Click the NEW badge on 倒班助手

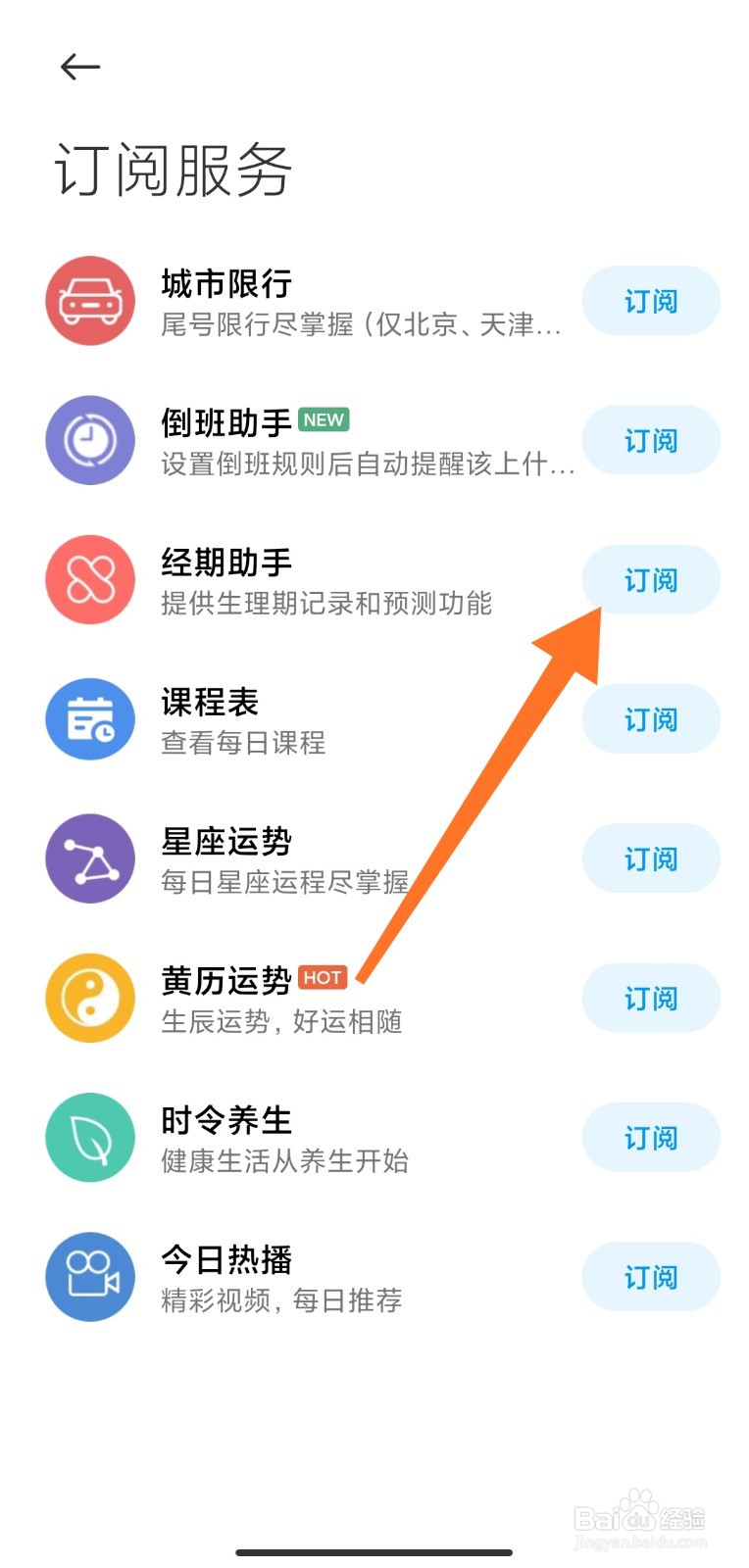324,419
